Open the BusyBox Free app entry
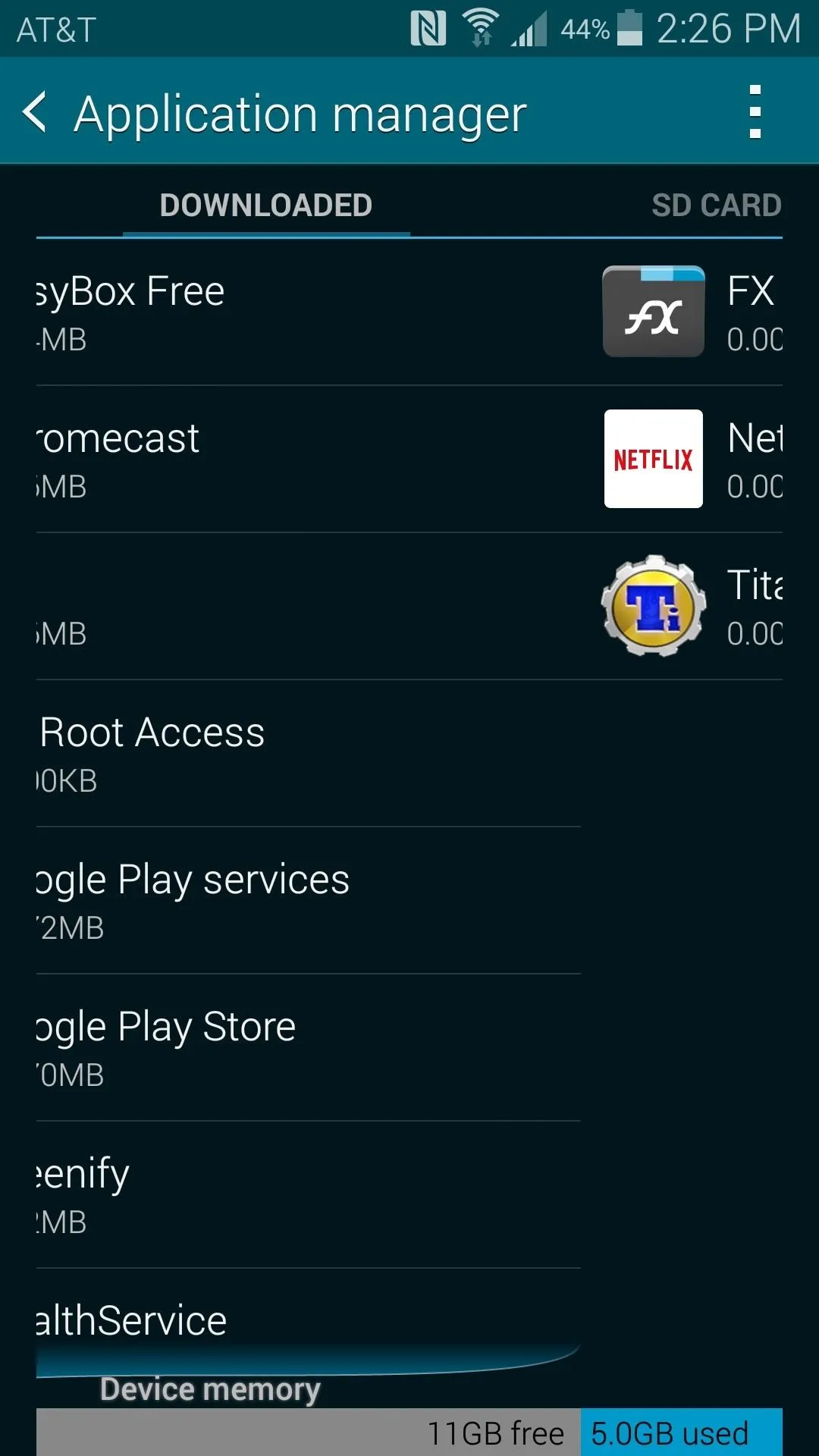 [x=308, y=312]
